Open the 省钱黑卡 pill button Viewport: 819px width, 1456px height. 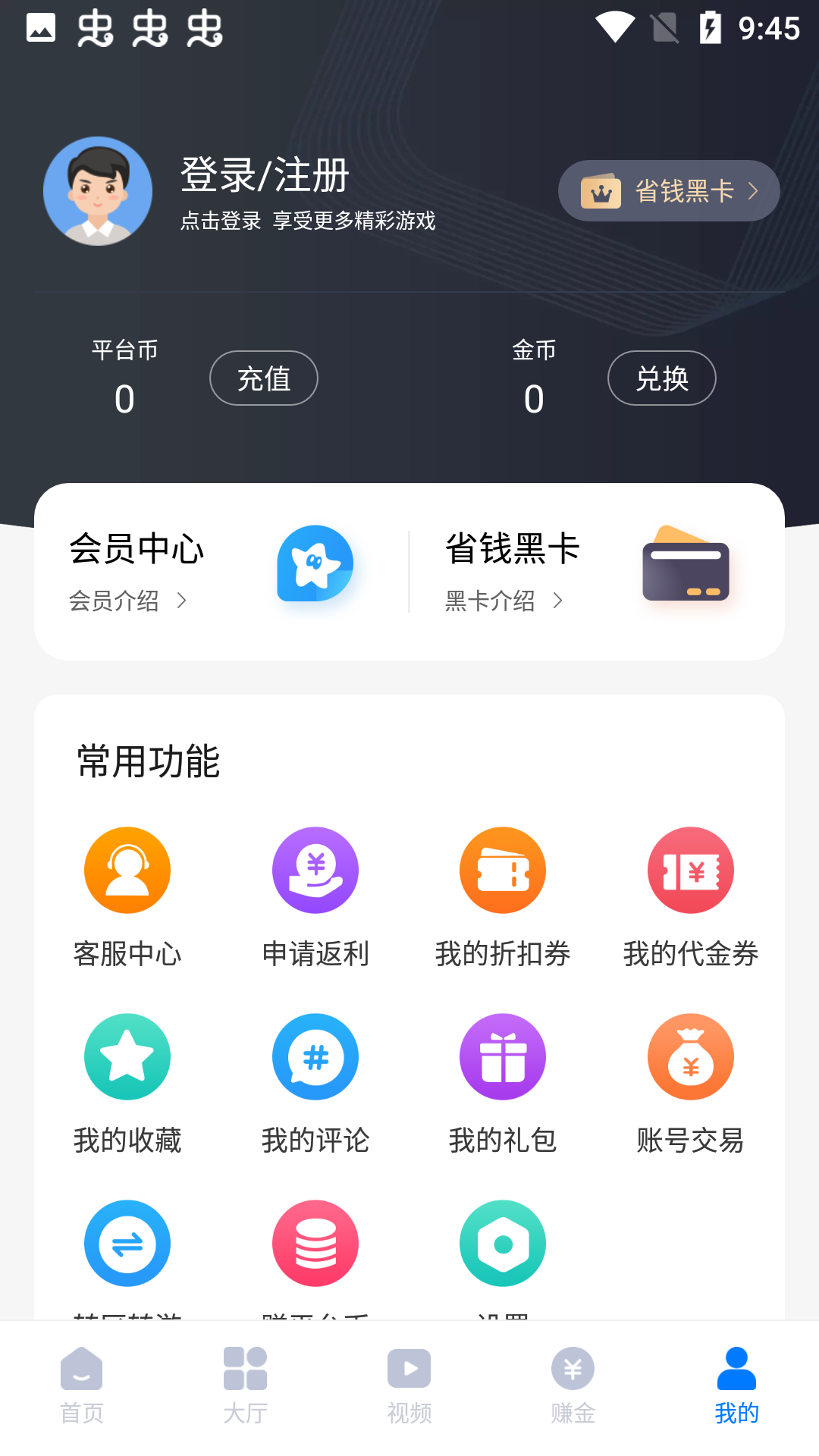click(x=669, y=191)
